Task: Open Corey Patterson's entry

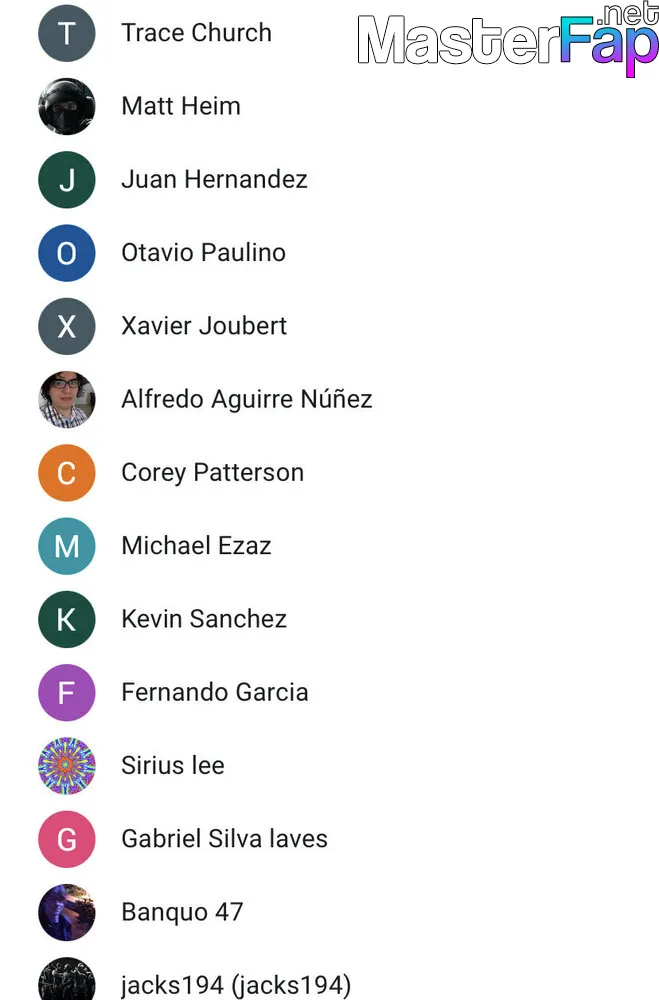Action: [212, 472]
